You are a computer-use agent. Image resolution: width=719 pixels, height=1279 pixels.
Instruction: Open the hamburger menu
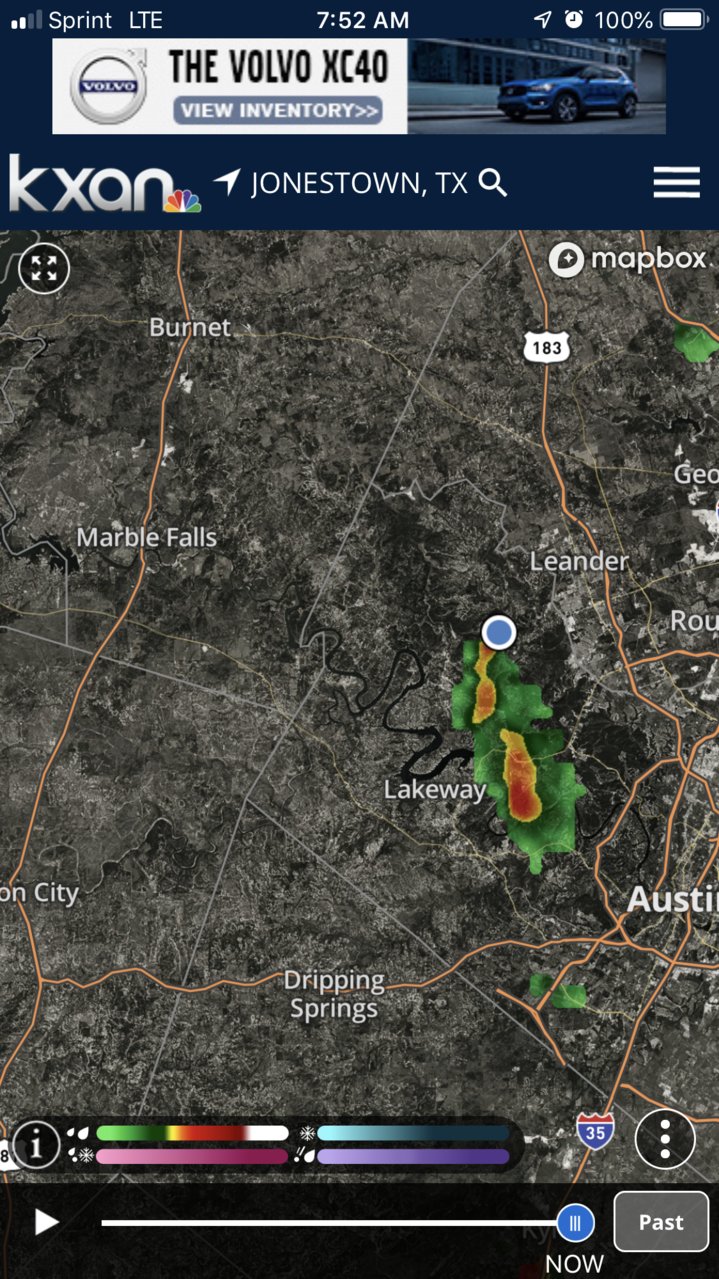(676, 183)
